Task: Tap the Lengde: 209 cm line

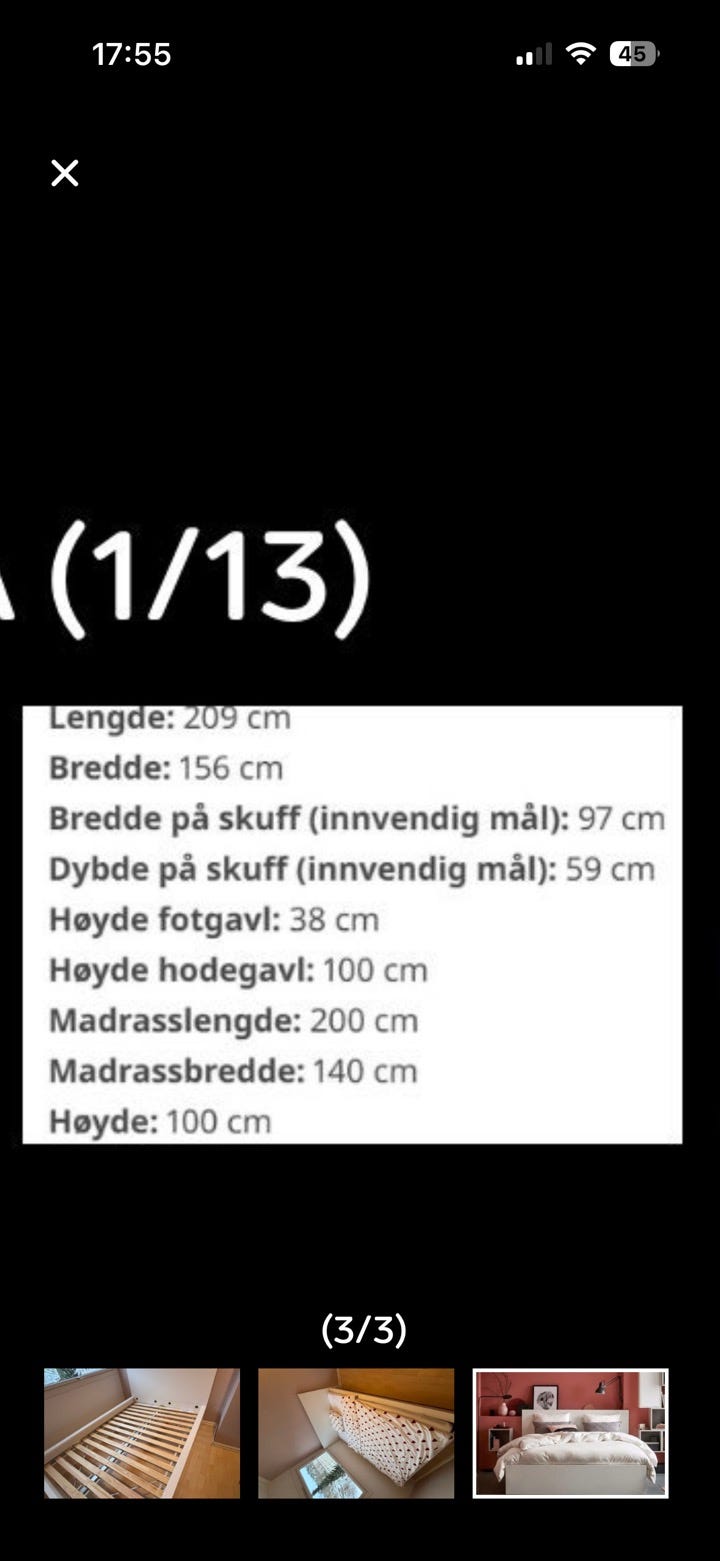Action: click(x=170, y=716)
